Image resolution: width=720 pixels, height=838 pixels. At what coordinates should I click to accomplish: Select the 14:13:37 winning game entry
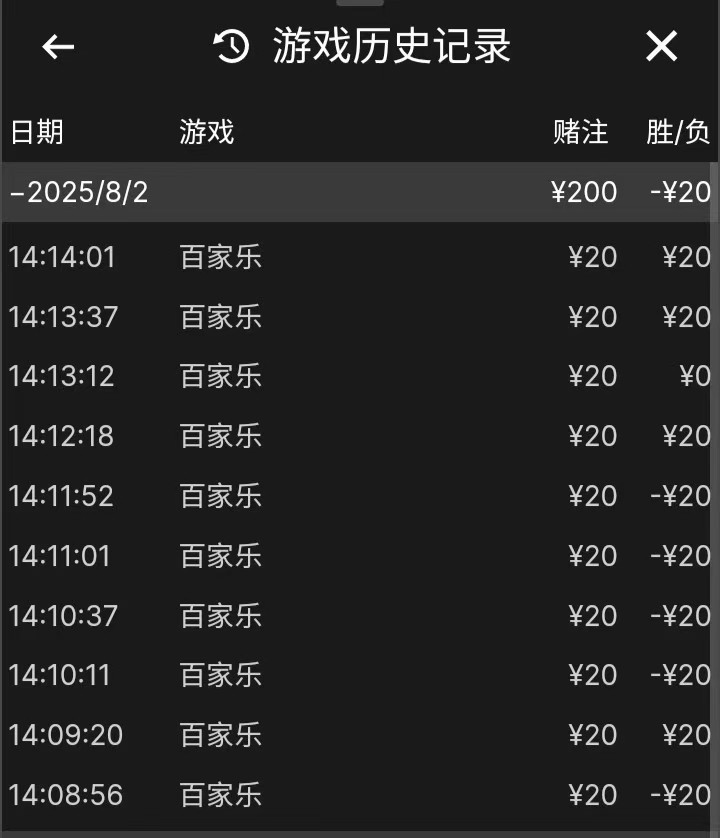click(360, 317)
